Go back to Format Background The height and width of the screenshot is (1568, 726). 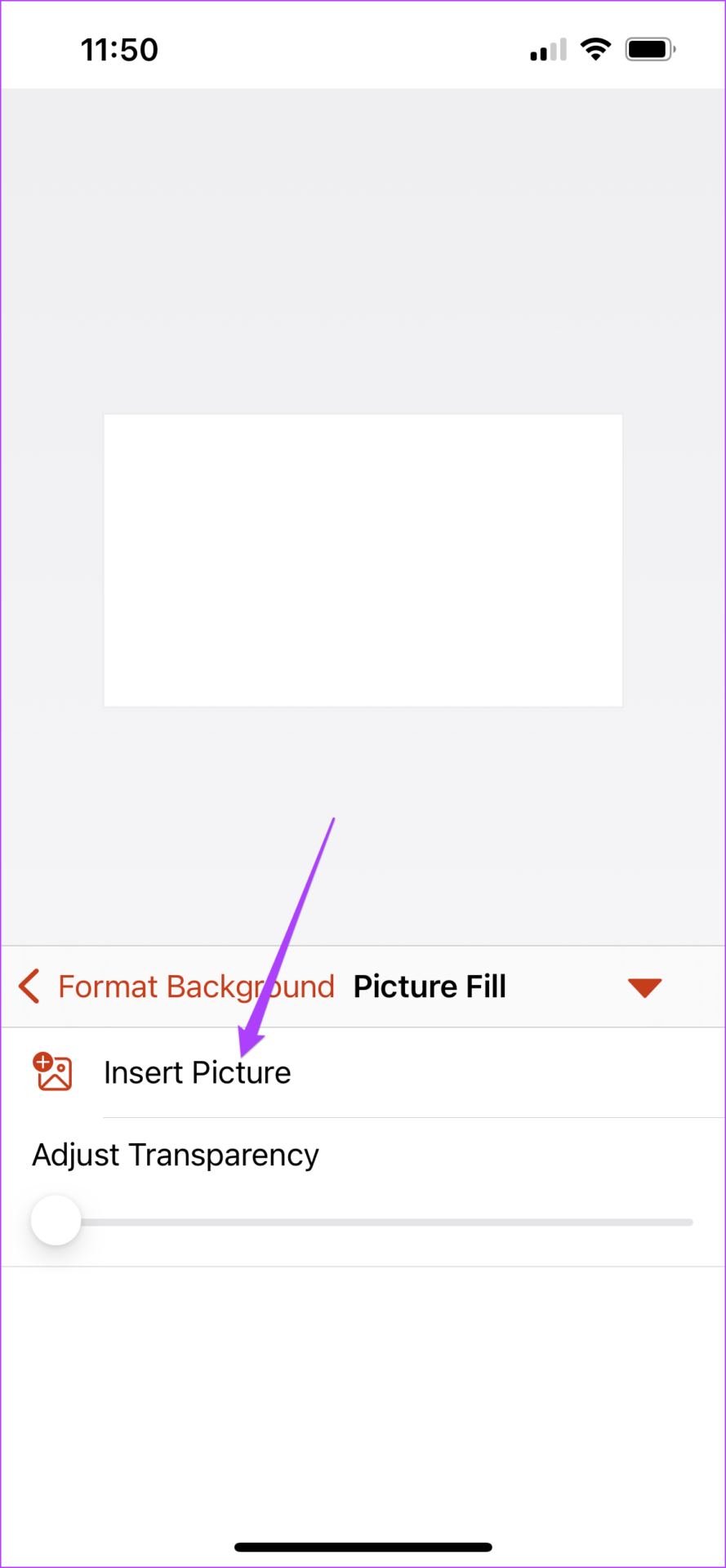(176, 987)
